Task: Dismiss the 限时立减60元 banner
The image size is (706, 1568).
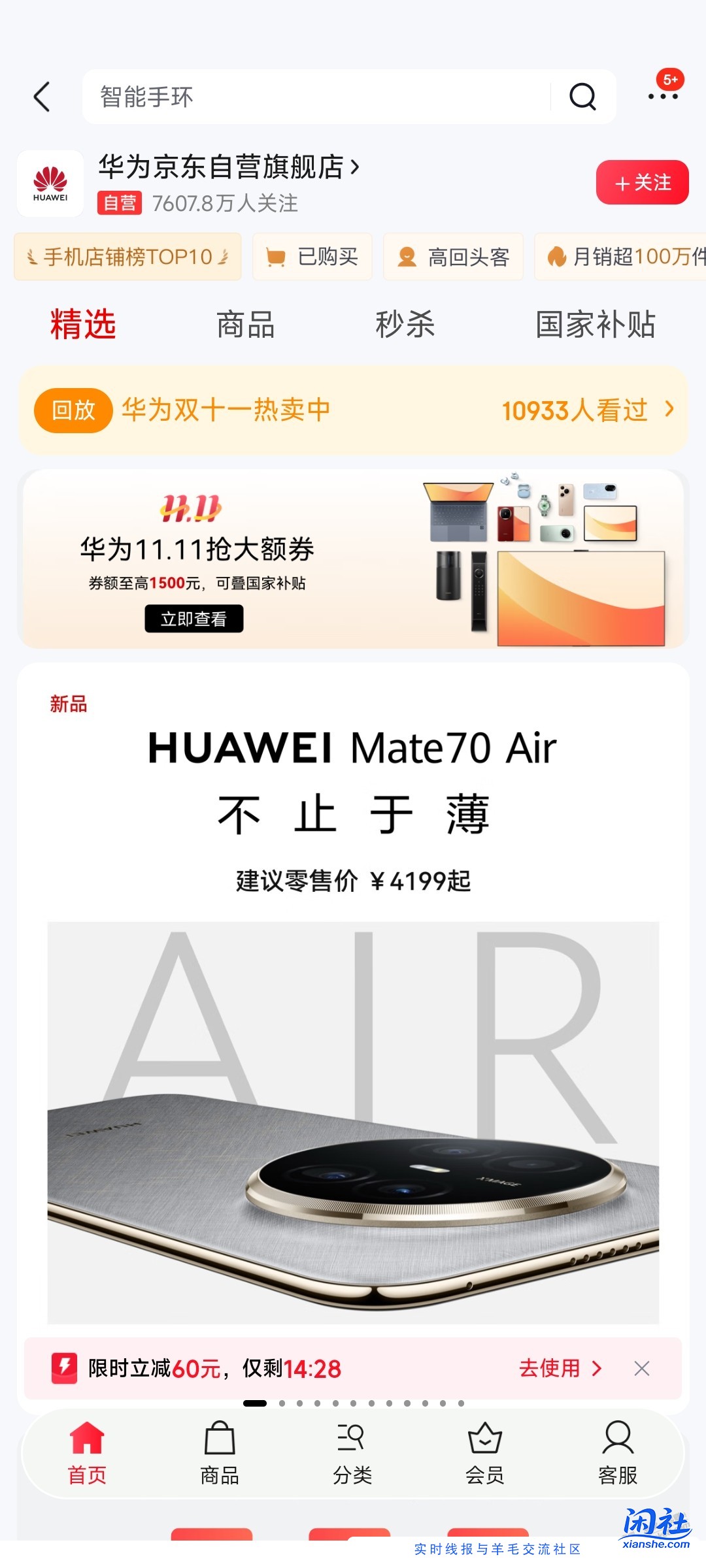Action: (642, 1368)
